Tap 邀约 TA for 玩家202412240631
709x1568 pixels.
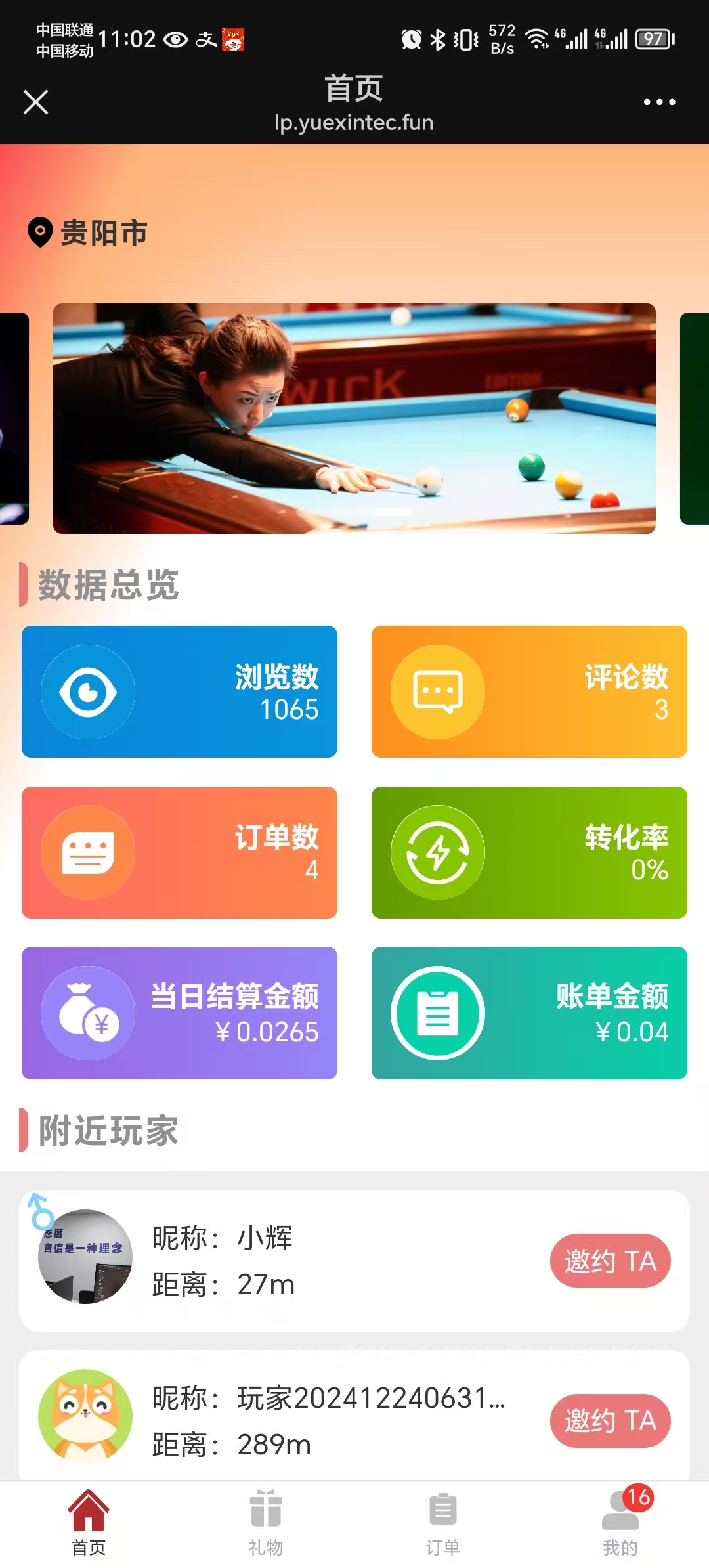[610, 1420]
